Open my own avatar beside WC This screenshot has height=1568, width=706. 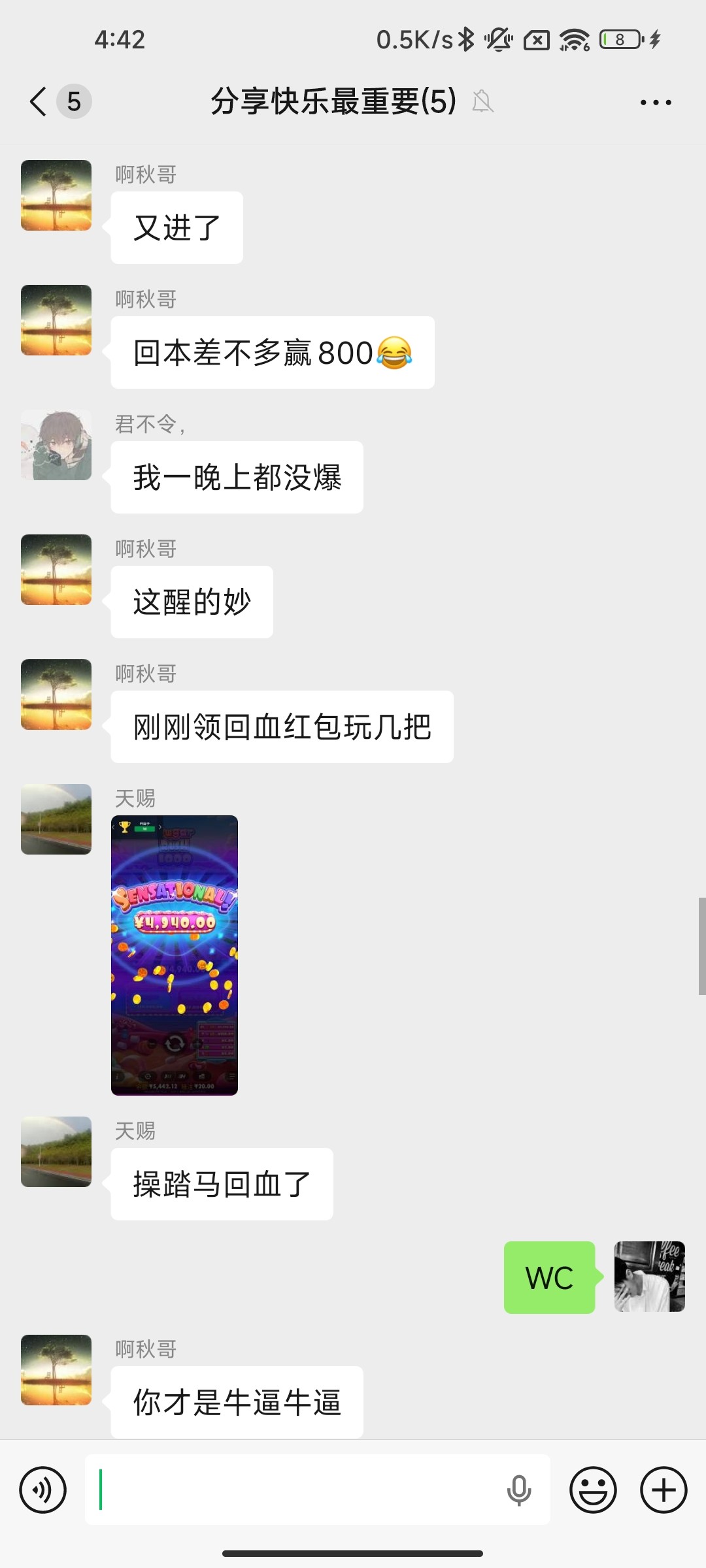click(649, 1277)
